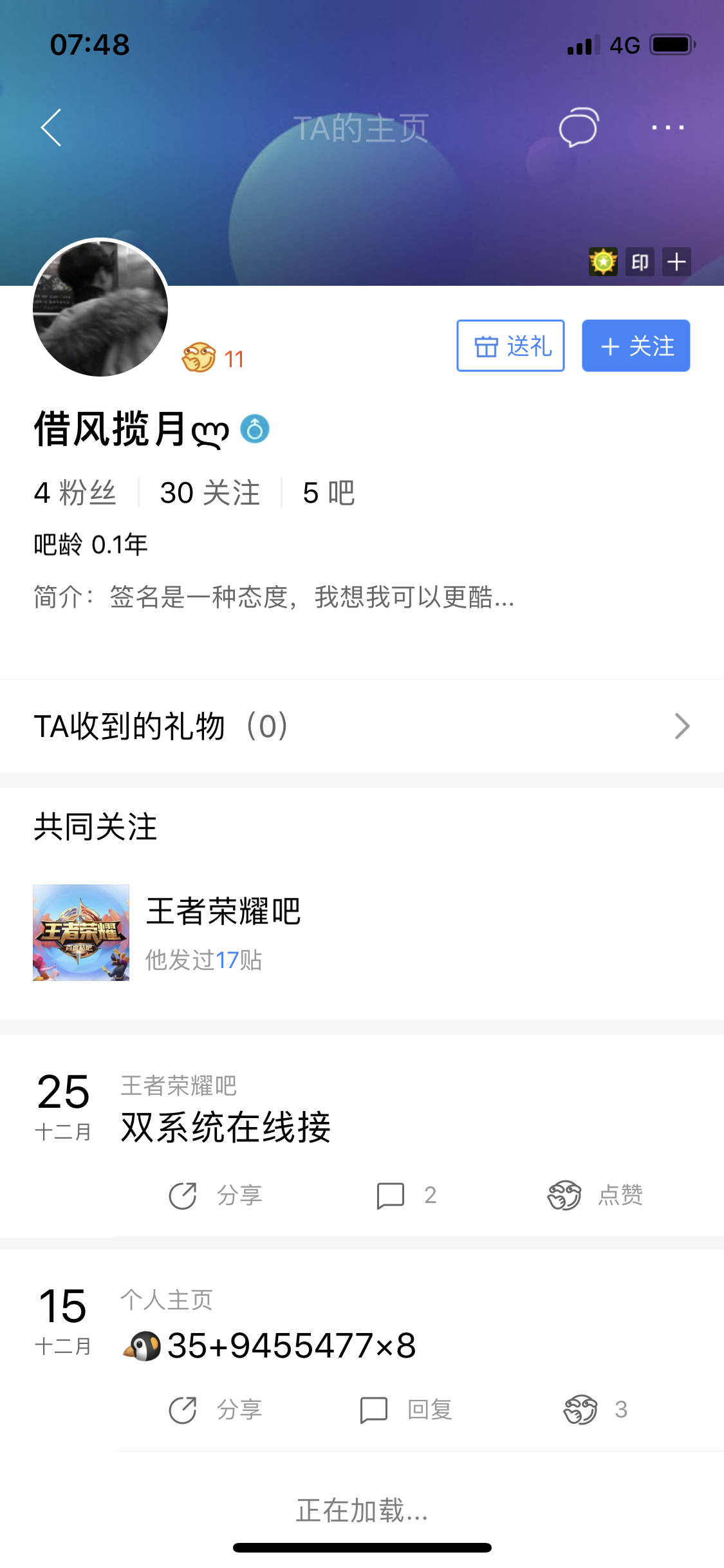
Task: View the 5 吧 forums list
Action: pos(328,493)
